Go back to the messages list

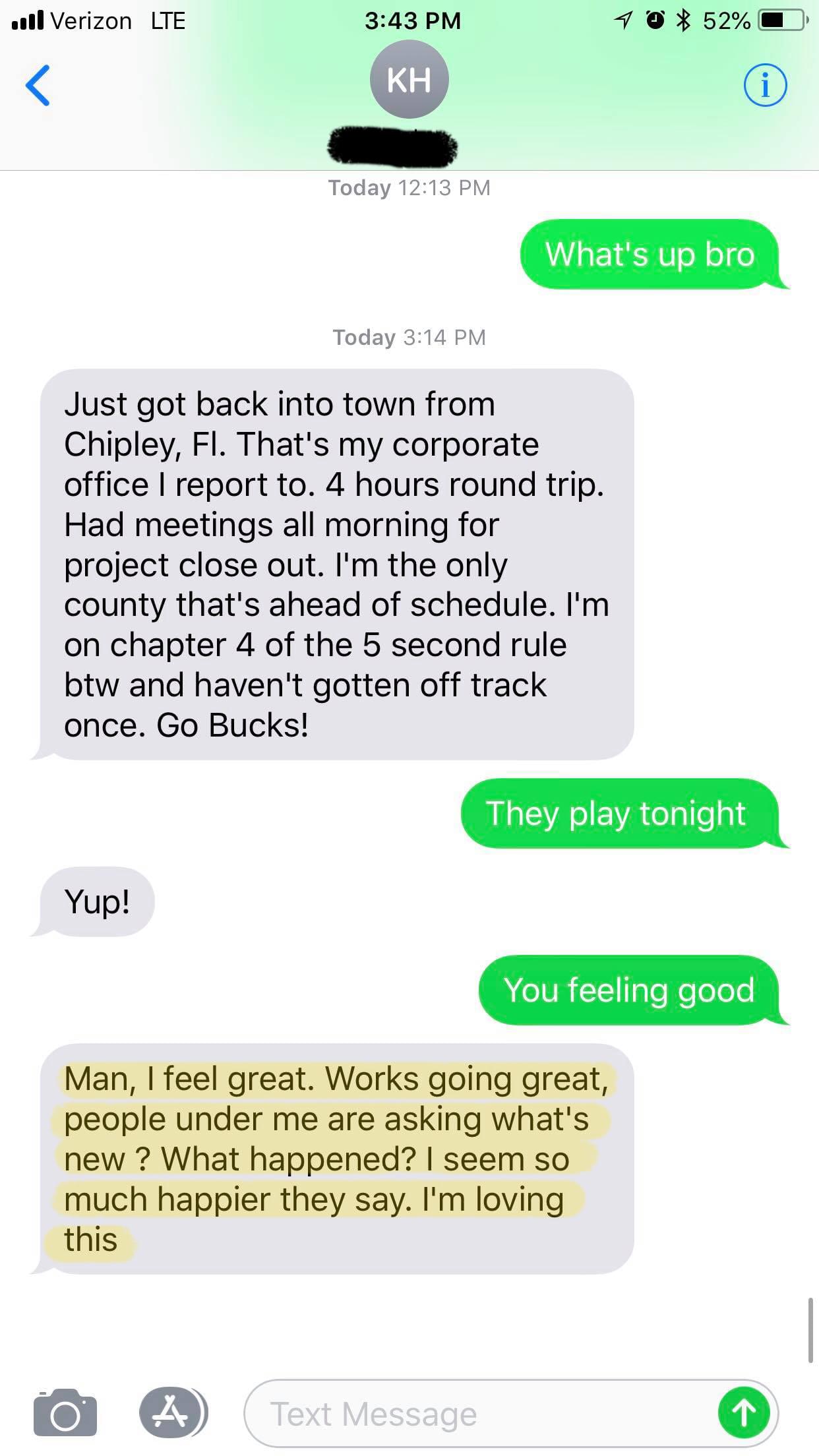tap(38, 86)
